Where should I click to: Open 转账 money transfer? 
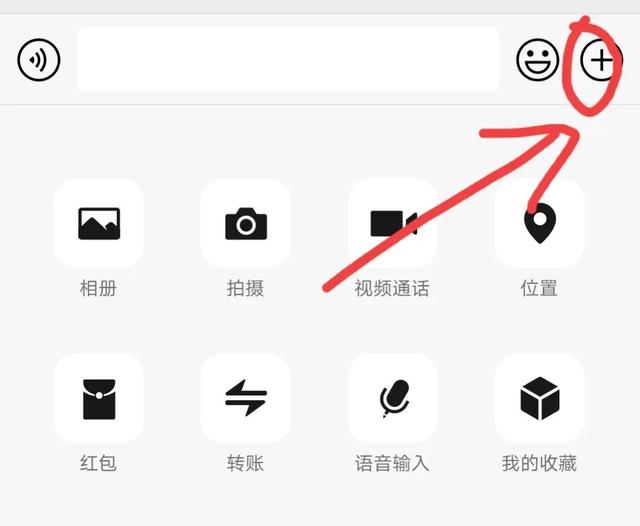click(x=245, y=398)
